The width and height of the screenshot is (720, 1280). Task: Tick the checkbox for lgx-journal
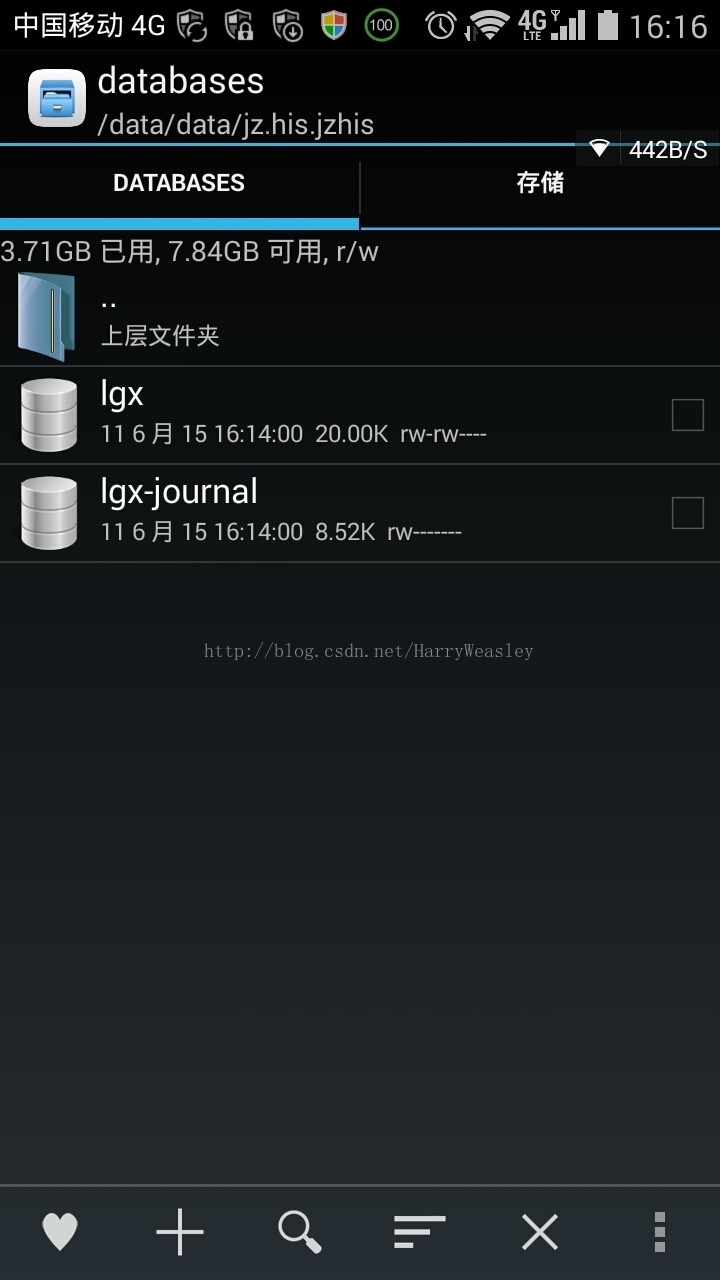pos(687,512)
